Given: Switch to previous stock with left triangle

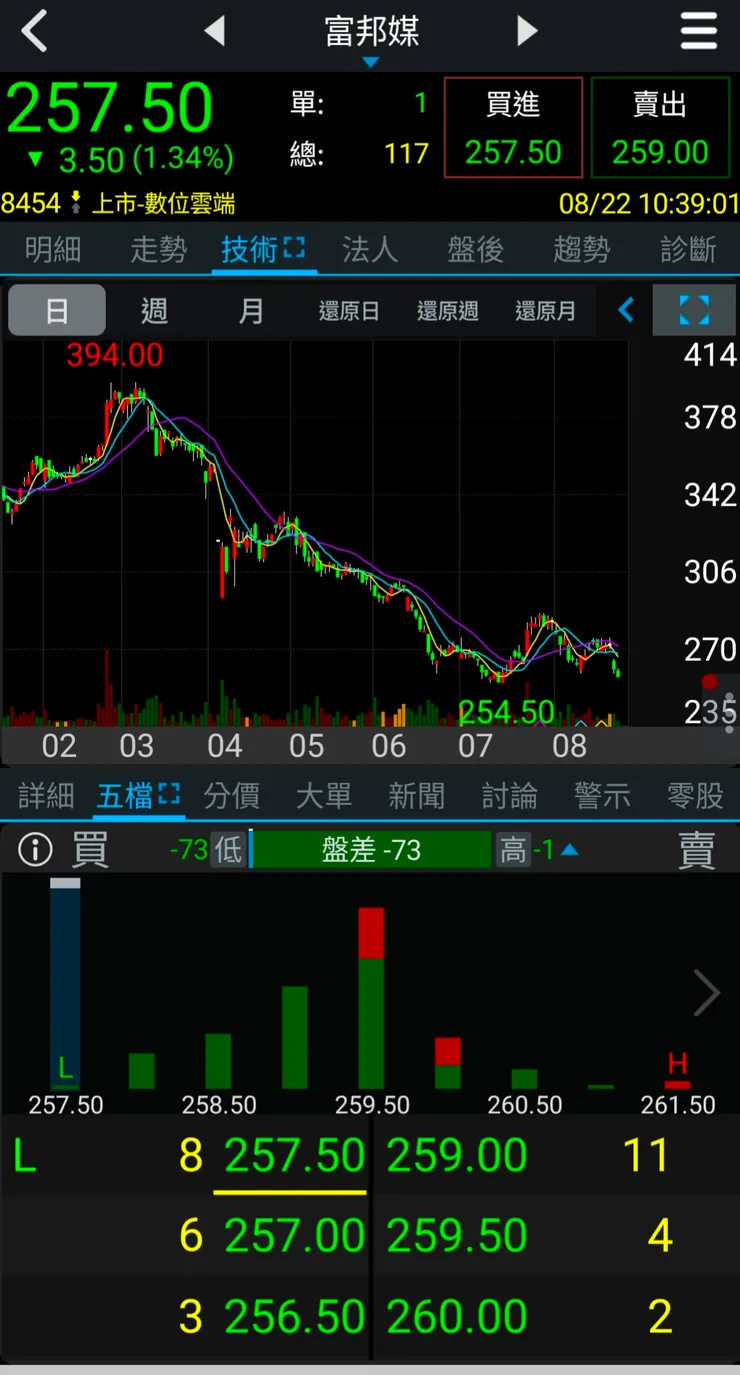Looking at the screenshot, I should (x=214, y=32).
